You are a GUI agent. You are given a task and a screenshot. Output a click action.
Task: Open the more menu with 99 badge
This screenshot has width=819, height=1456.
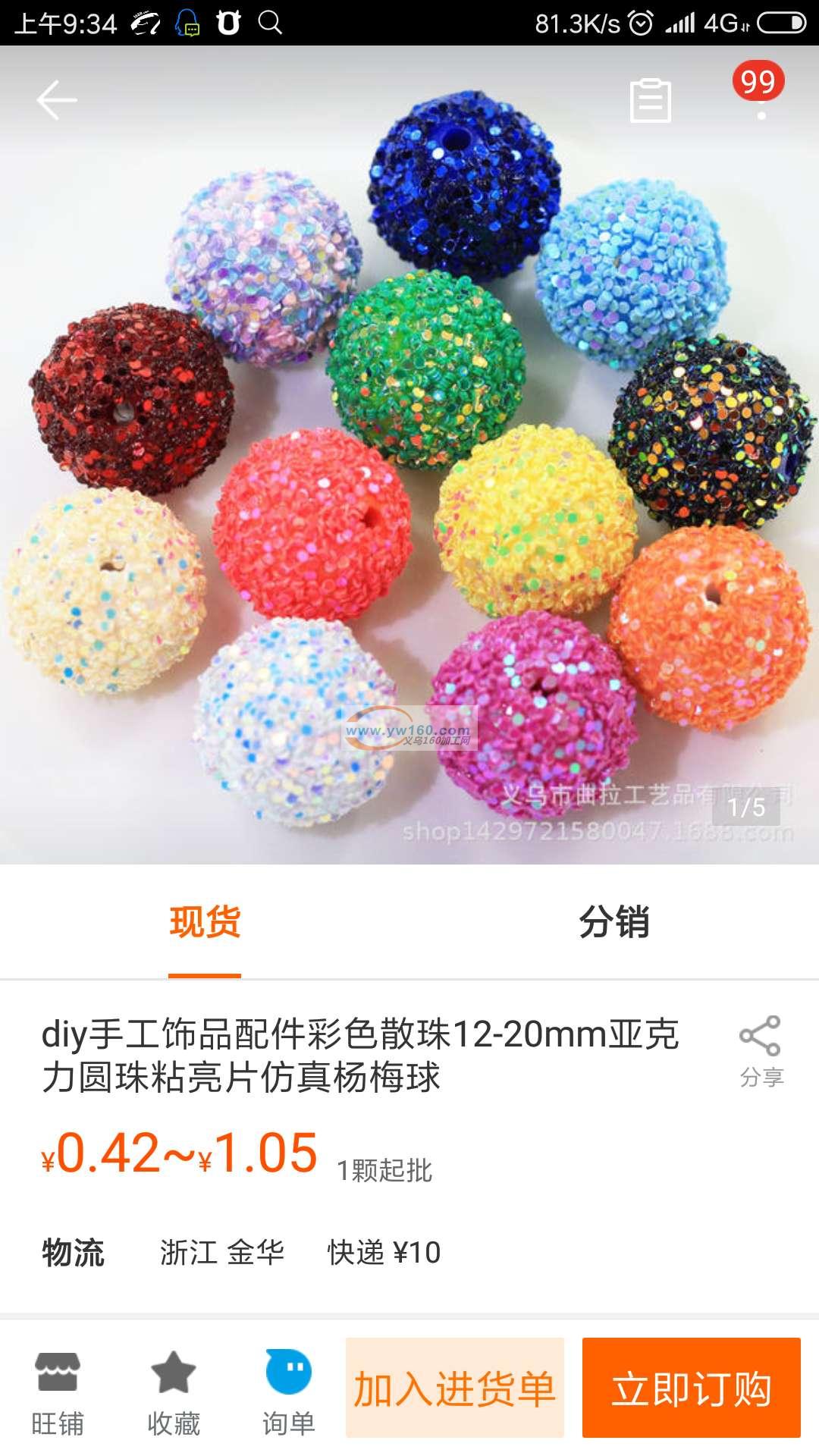click(x=761, y=99)
